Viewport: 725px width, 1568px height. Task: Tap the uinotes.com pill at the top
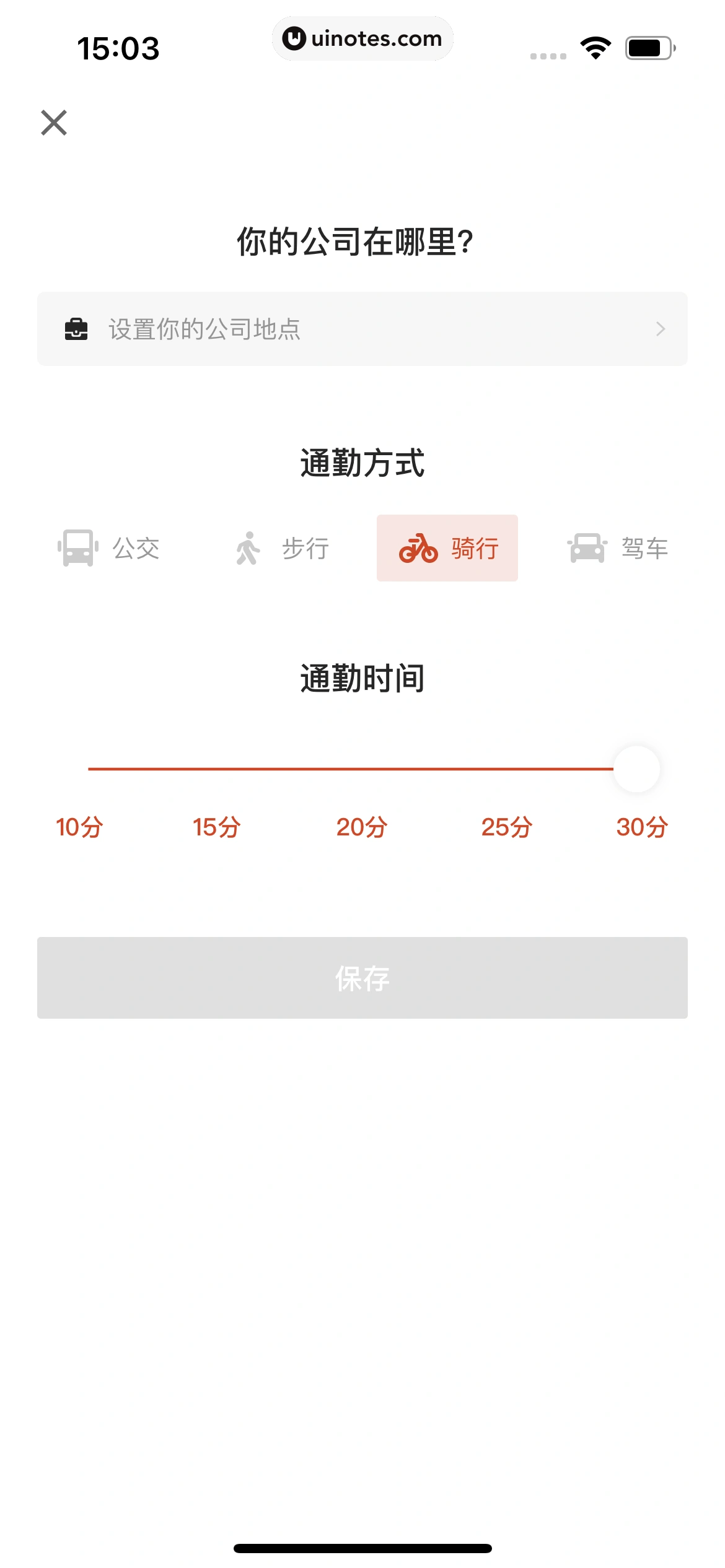pos(362,38)
